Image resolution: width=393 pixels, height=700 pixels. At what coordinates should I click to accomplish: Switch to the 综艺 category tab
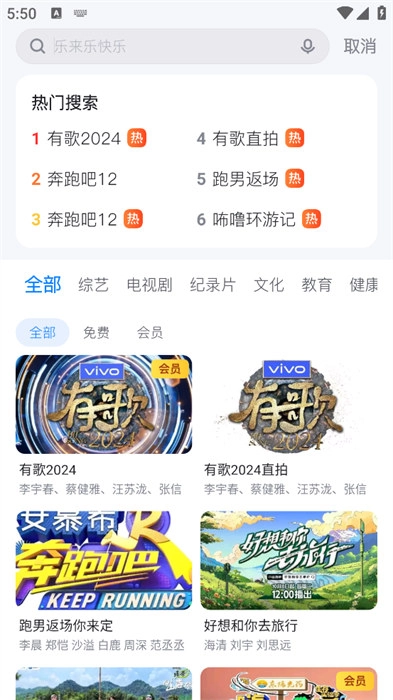pos(93,285)
